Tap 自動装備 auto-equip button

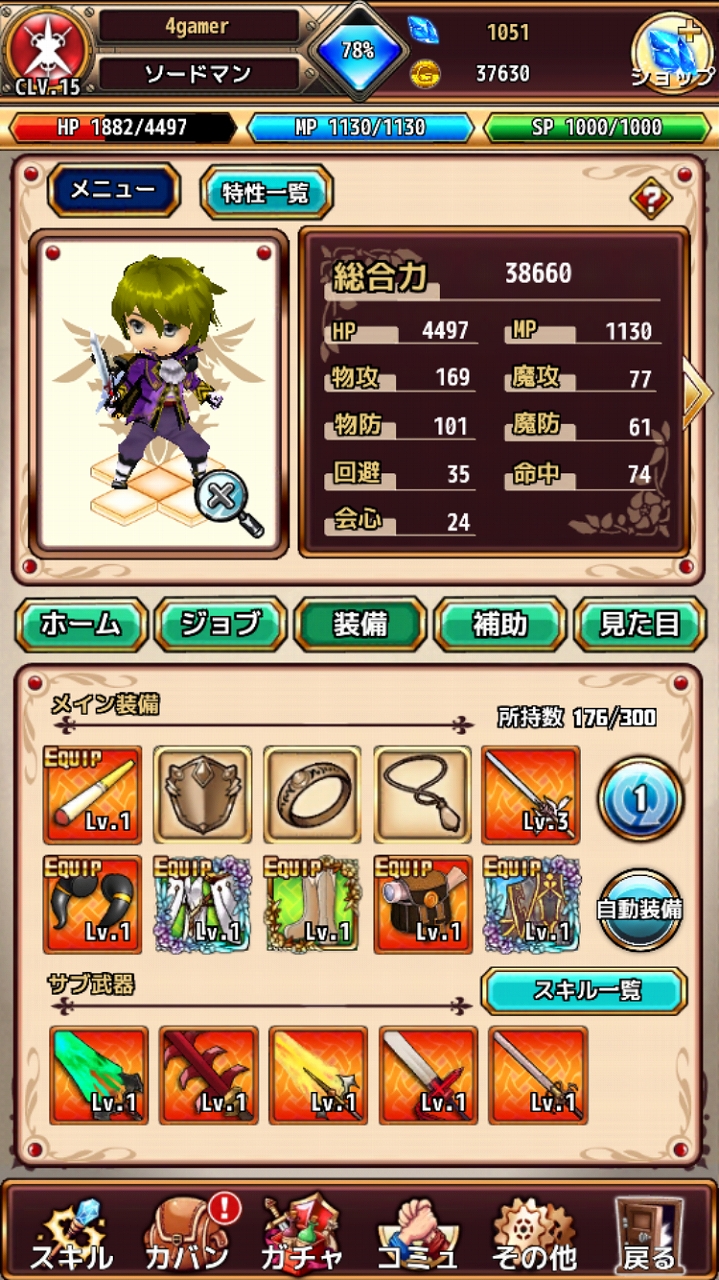tap(640, 909)
